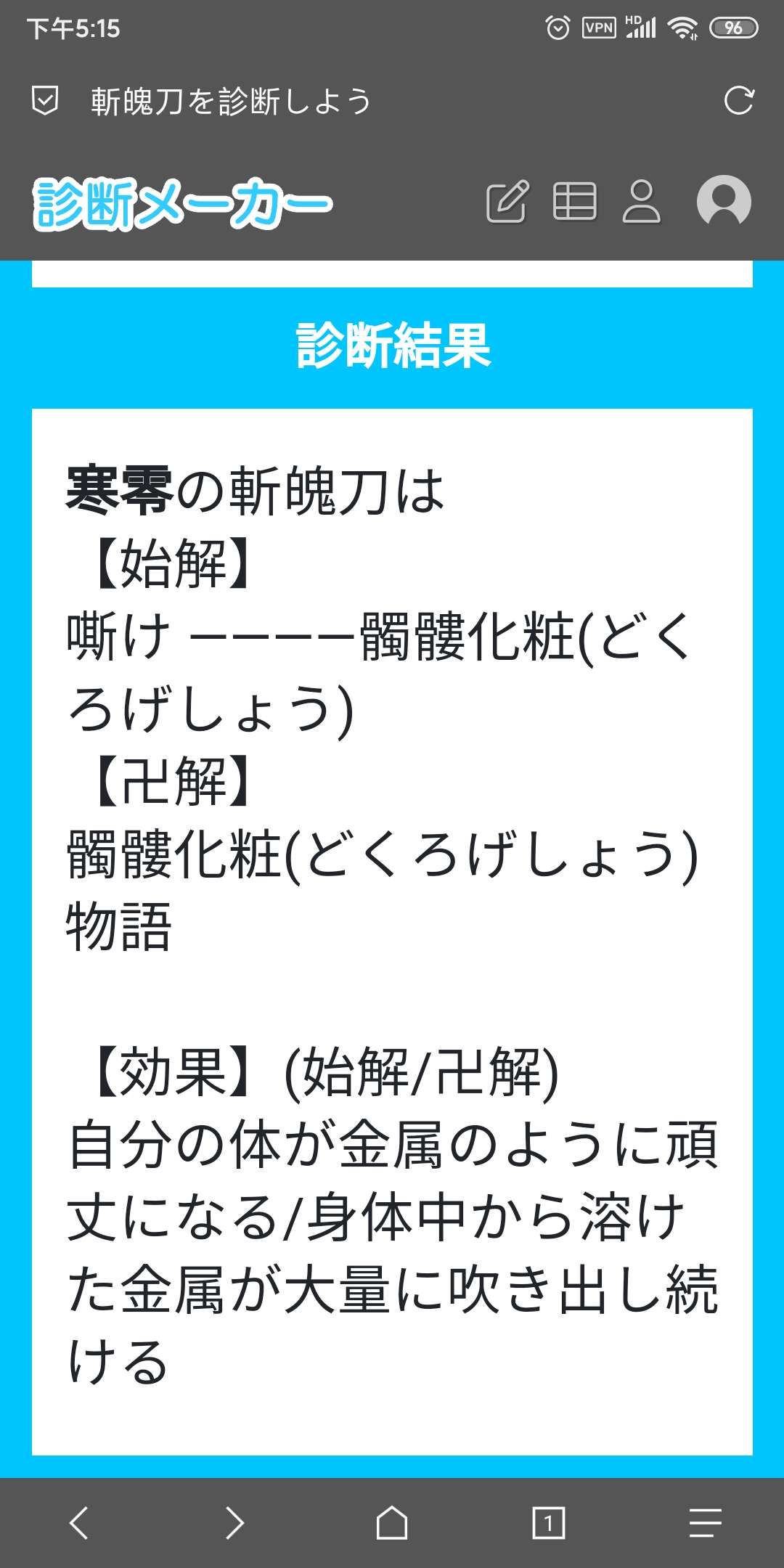This screenshot has width=784, height=1568.
Task: Reload the page with the refresh icon
Action: [x=739, y=101]
